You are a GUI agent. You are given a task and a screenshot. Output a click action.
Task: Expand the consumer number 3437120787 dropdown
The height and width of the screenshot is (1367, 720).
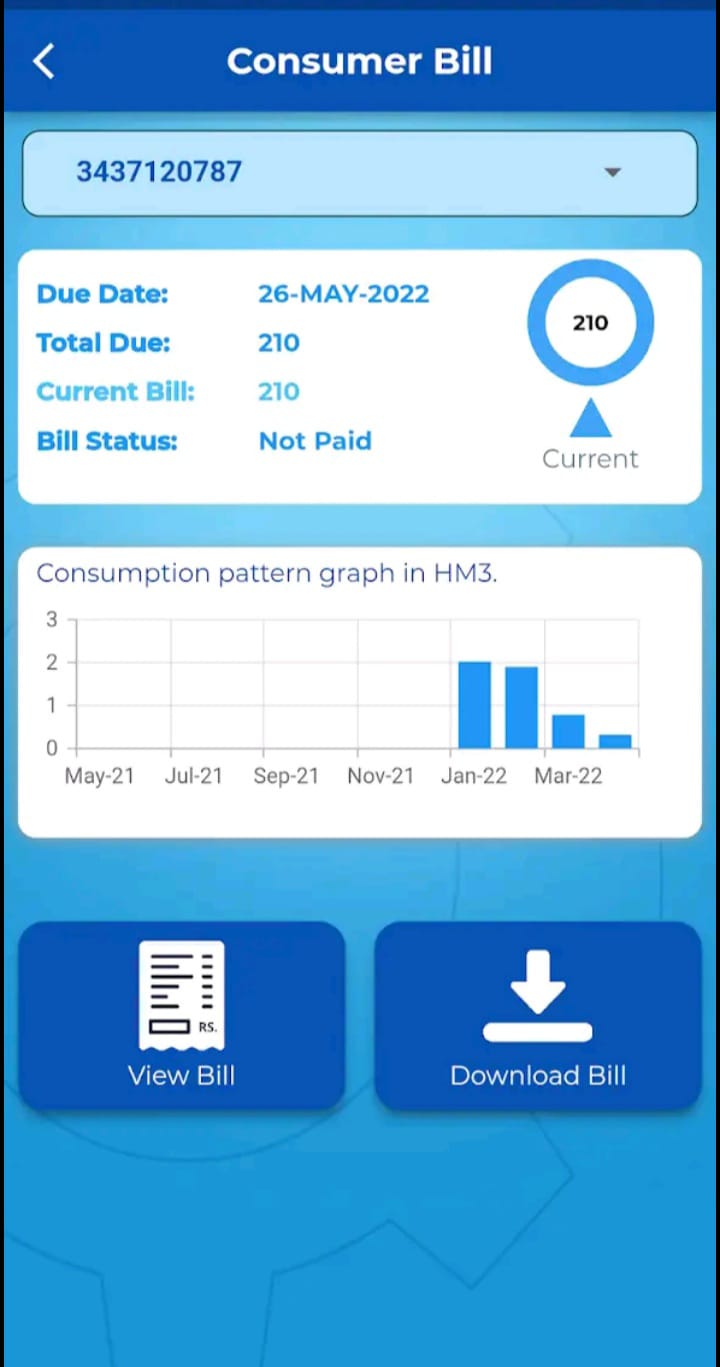point(360,173)
